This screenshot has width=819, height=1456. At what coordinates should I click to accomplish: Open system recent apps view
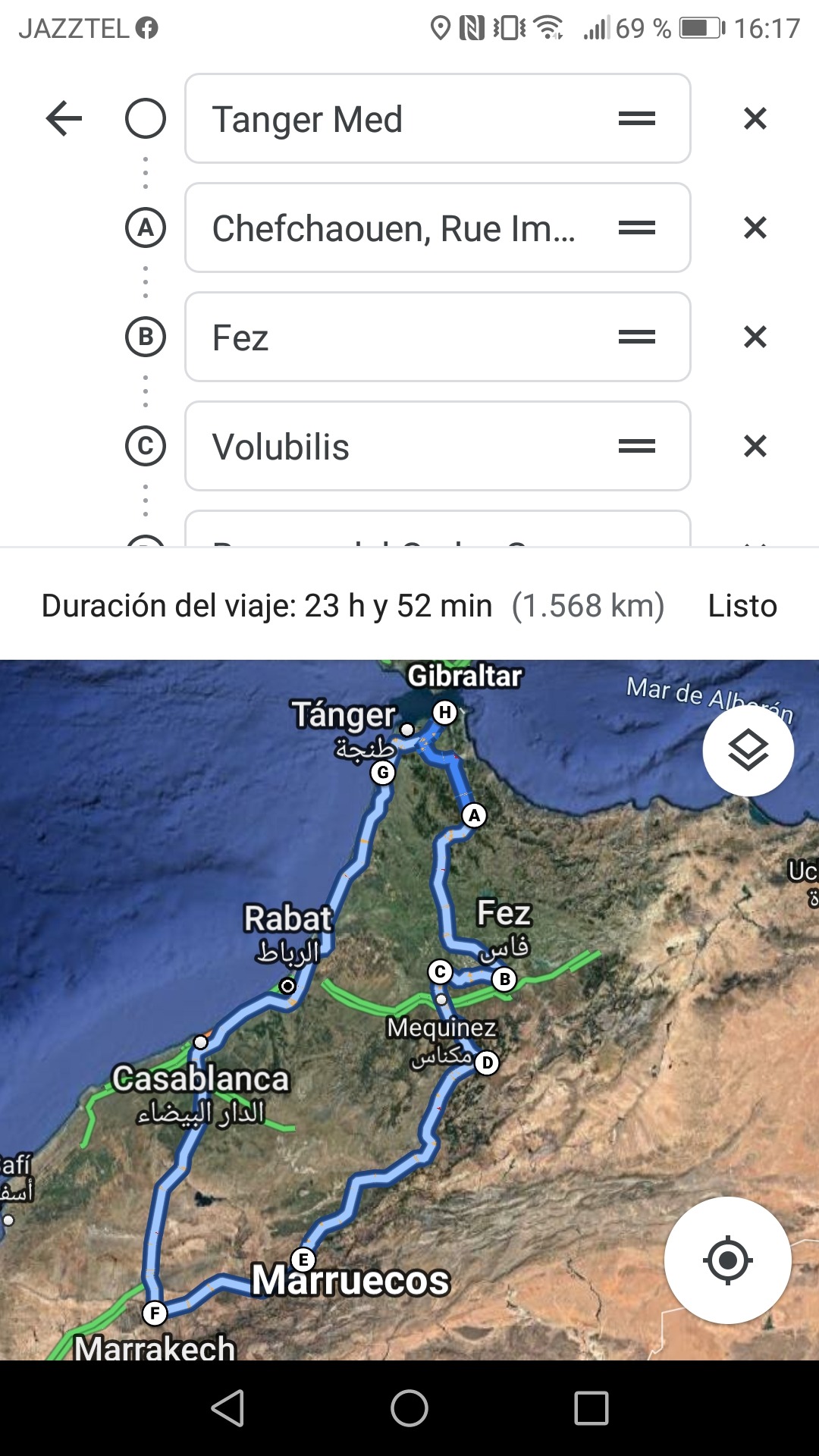591,1408
